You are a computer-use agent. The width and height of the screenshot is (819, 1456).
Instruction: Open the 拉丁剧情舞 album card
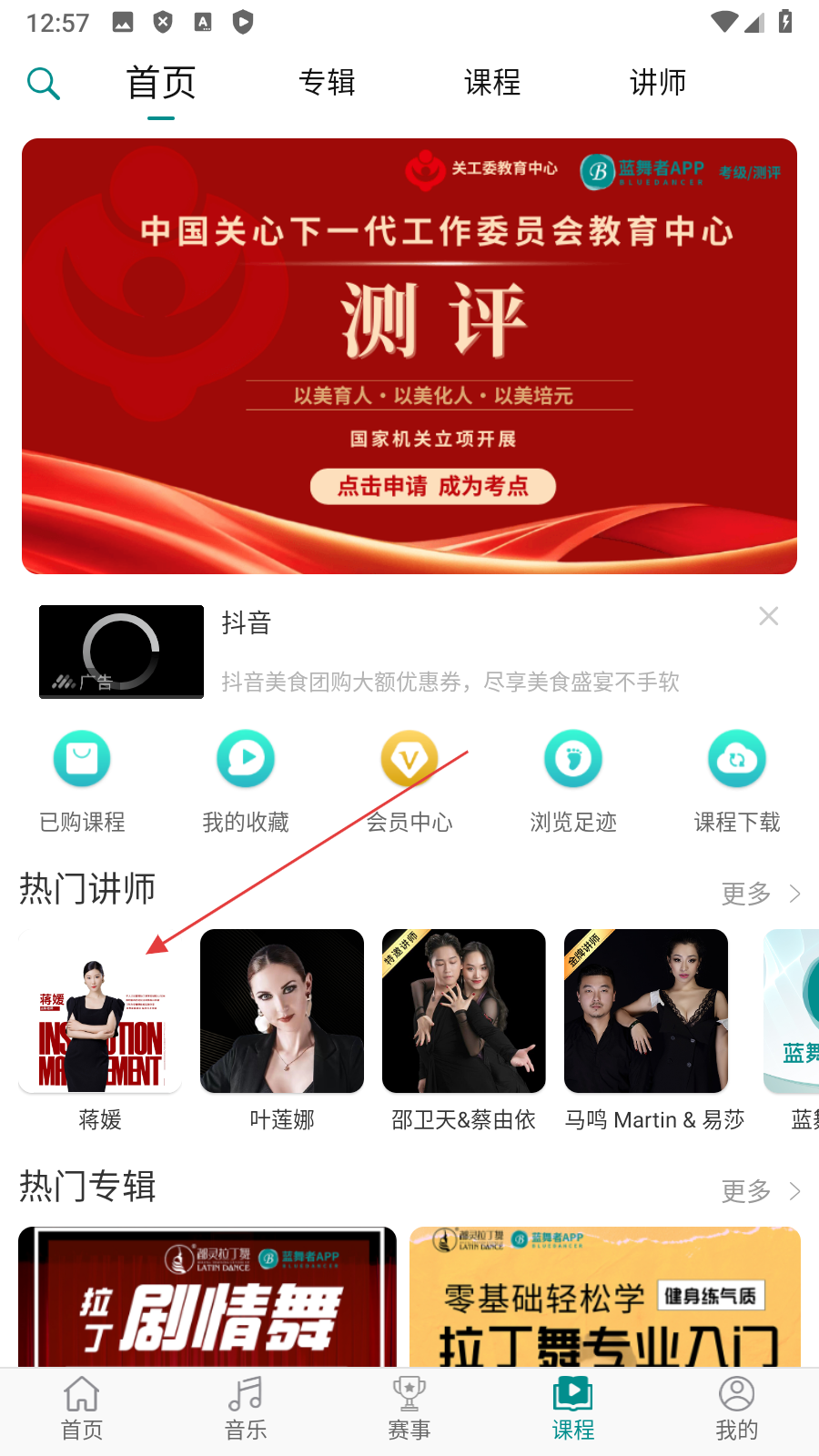click(207, 1298)
